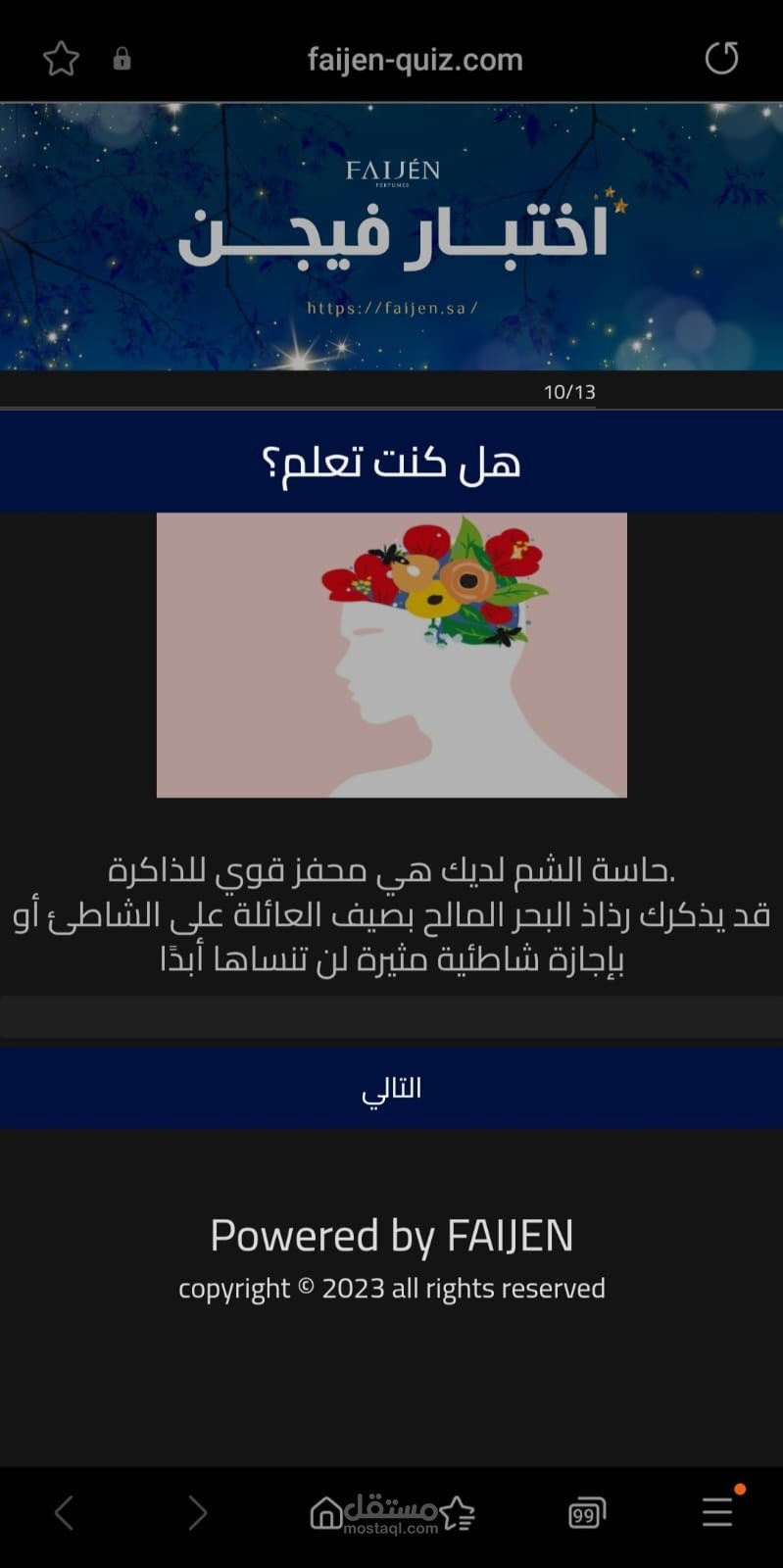Screen dimensions: 783x1568
Task: Select the 10/13 step counter
Action: (570, 390)
